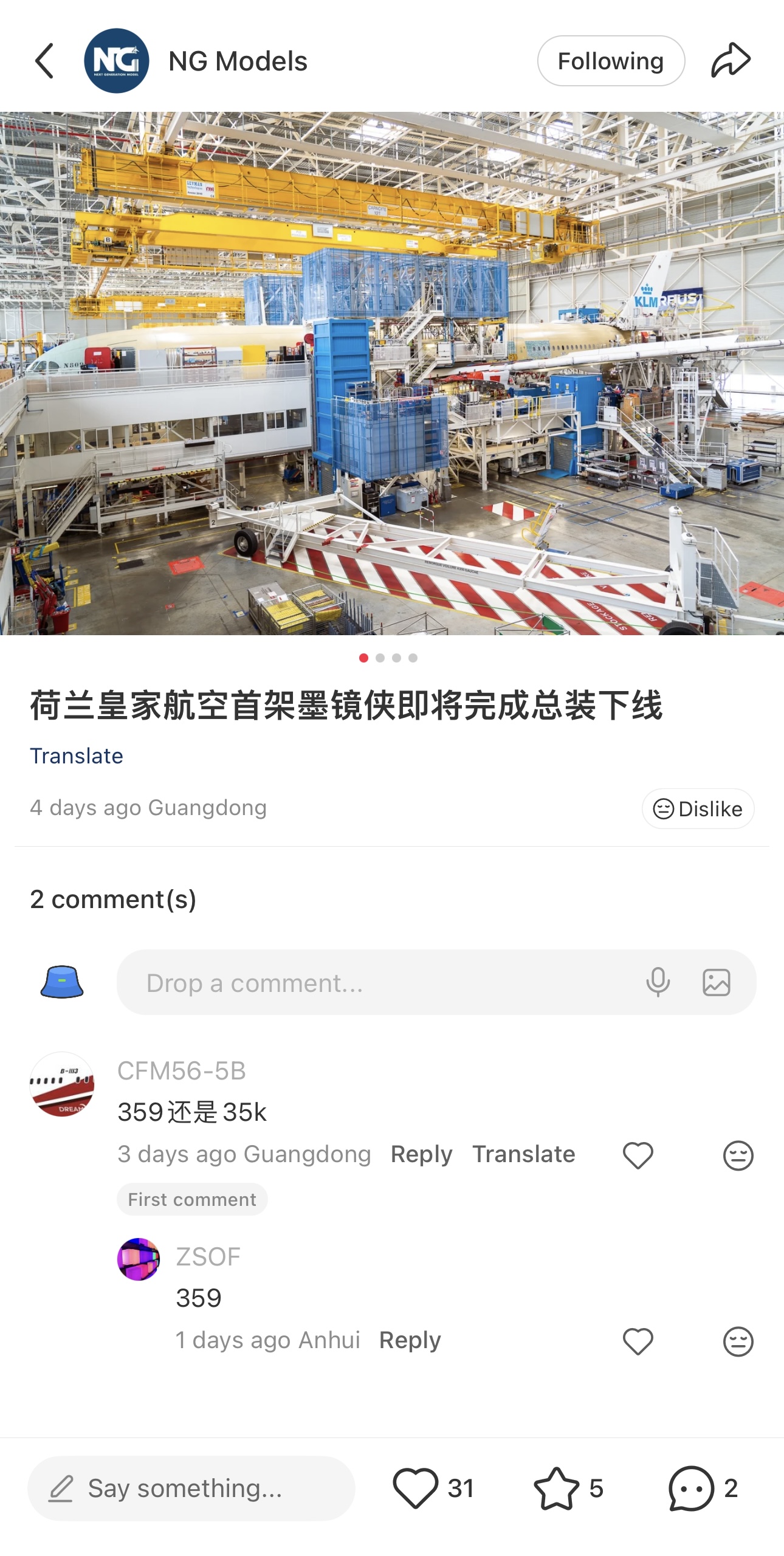Tap the Following button
Viewport: 784px width, 1556px height.
tap(610, 61)
